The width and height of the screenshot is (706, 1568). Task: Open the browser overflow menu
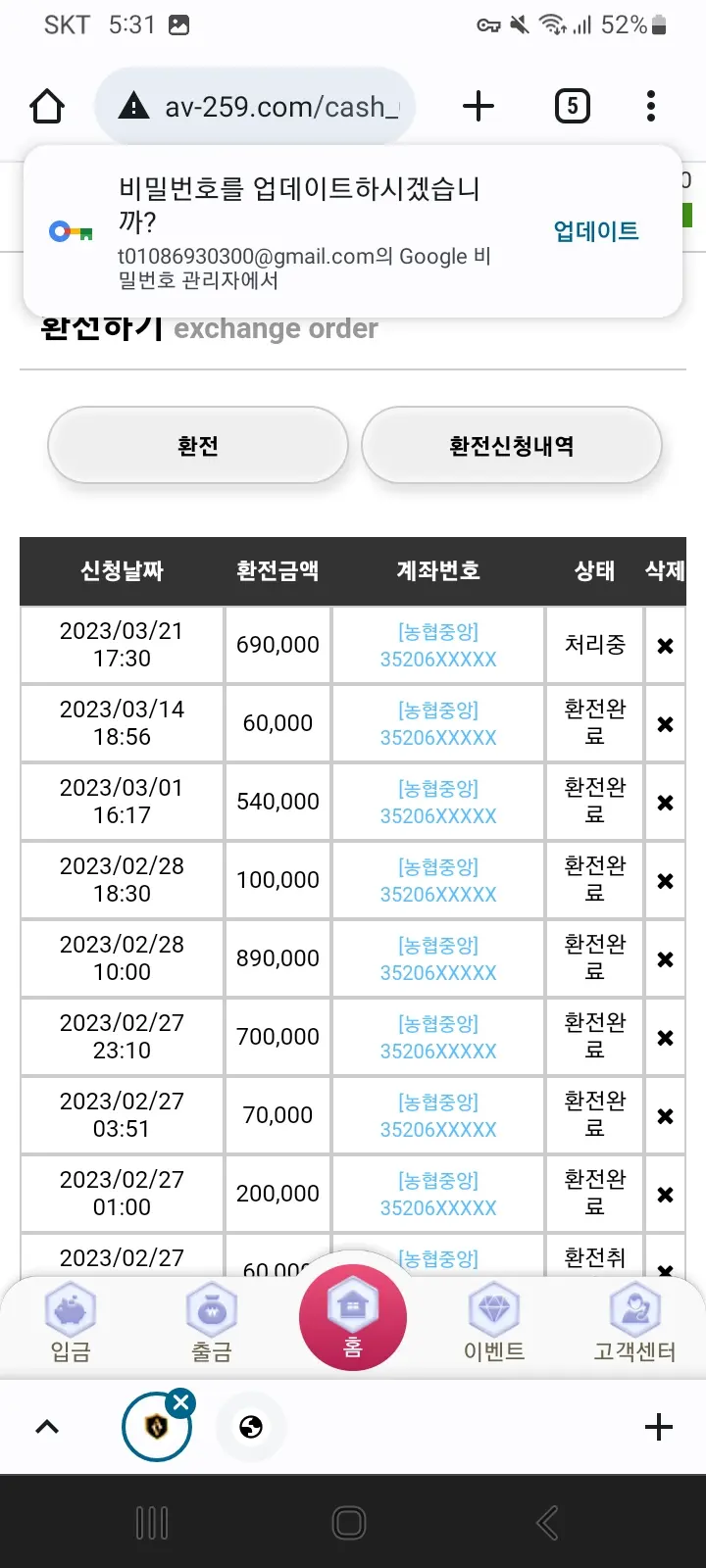(651, 106)
